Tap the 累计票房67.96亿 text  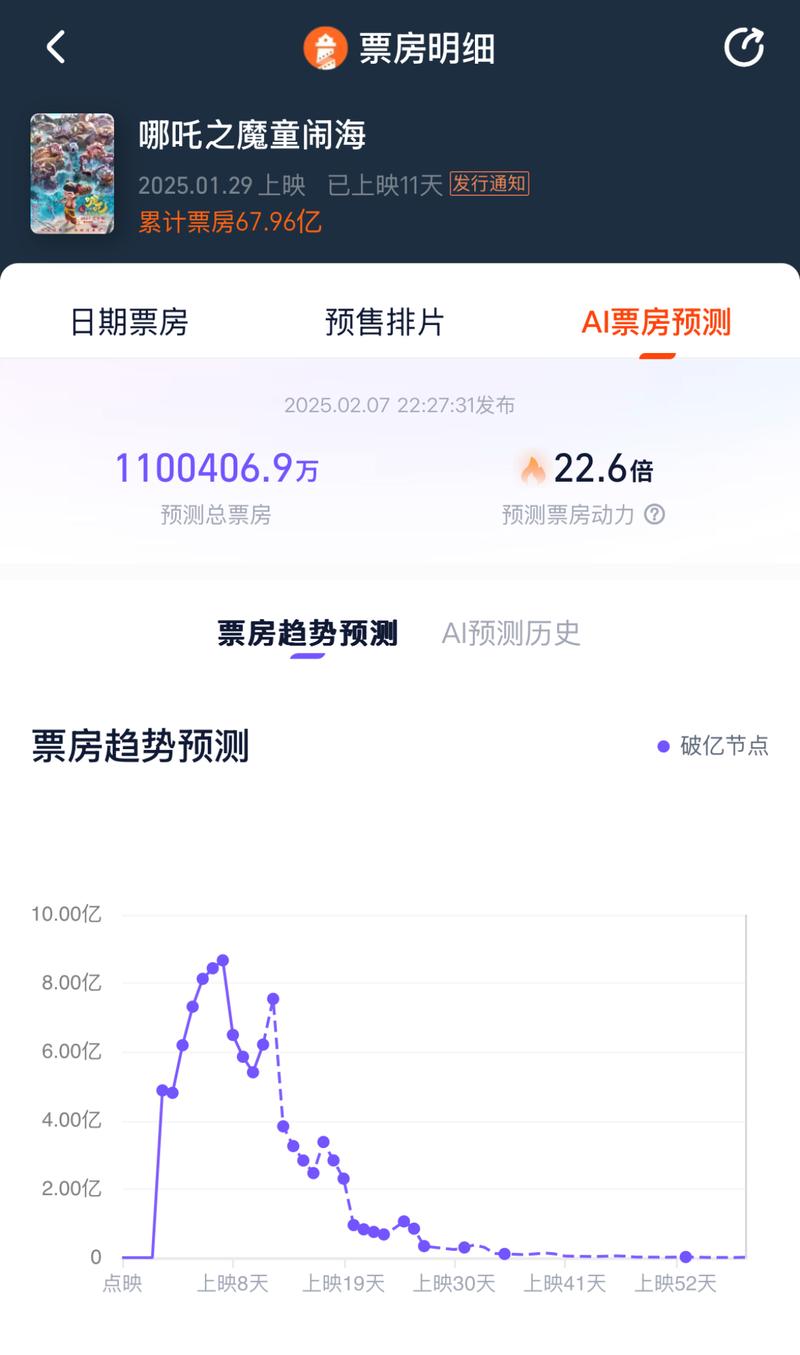click(230, 222)
